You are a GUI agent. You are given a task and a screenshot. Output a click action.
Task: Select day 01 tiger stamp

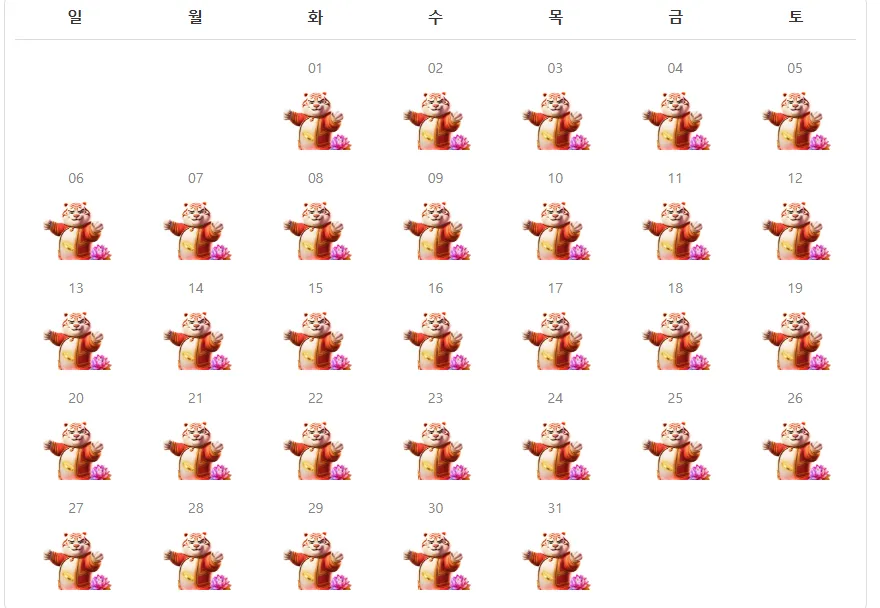pyautogui.click(x=317, y=121)
